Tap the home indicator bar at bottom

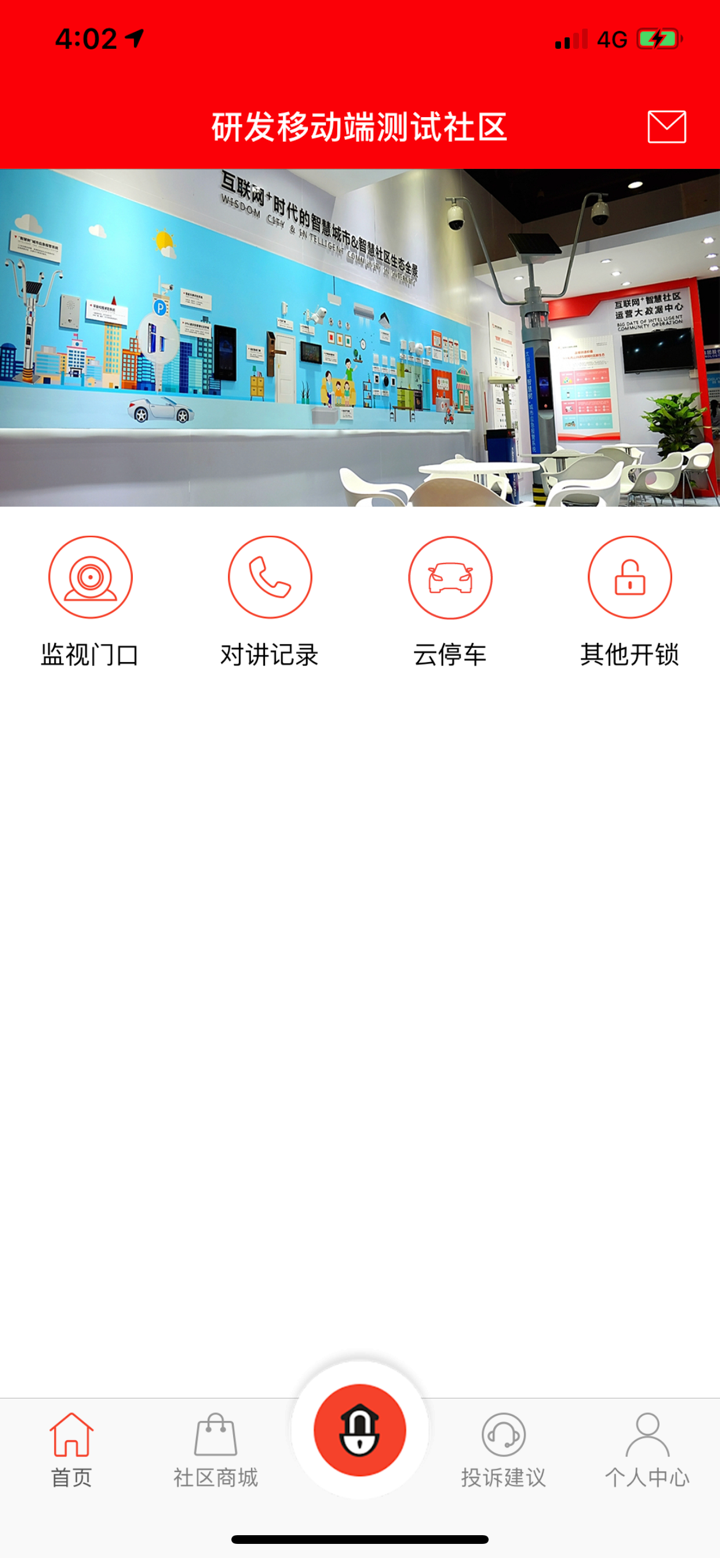(x=360, y=1540)
